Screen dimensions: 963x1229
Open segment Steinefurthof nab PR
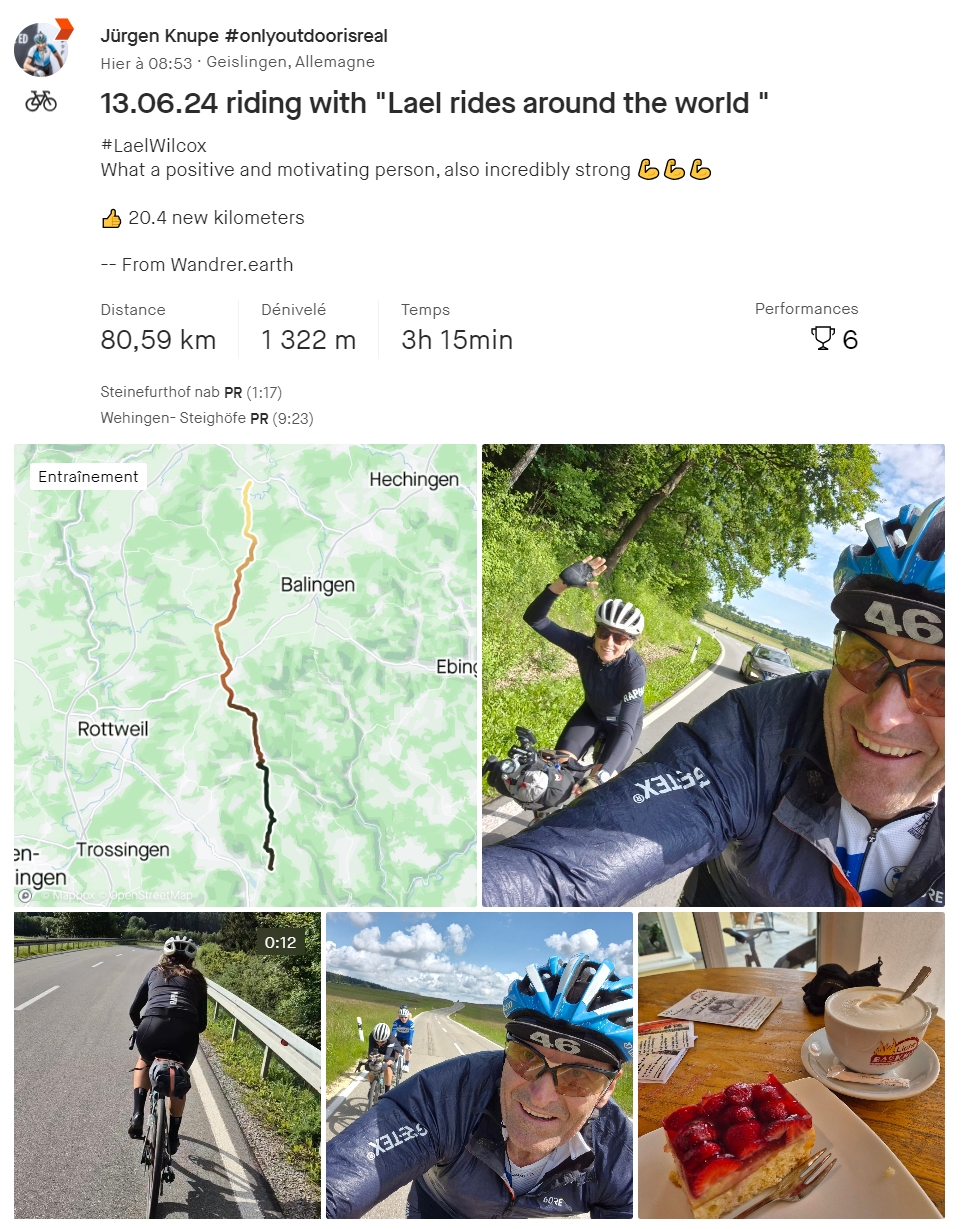(x=160, y=392)
